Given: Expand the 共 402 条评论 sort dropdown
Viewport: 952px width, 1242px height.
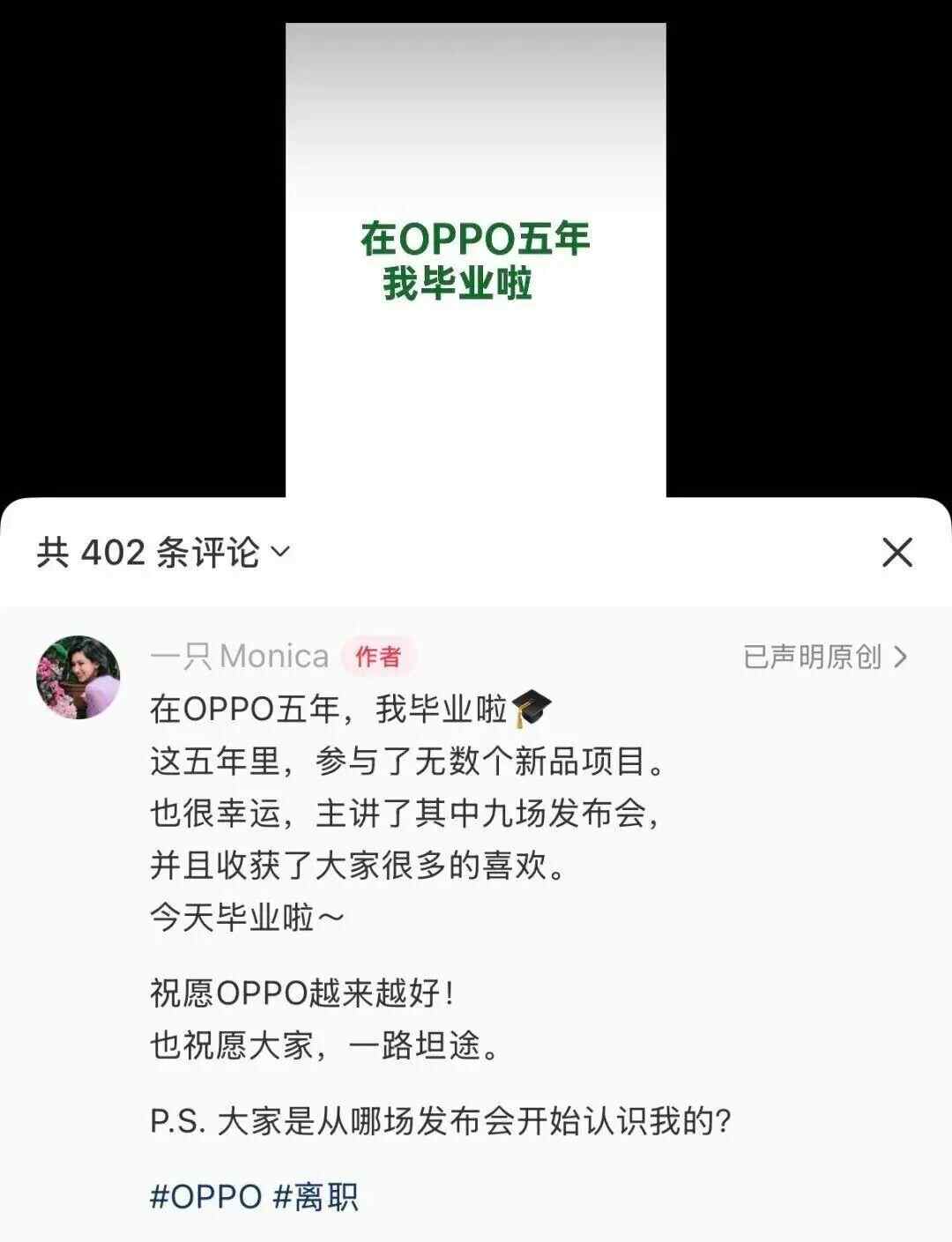Looking at the screenshot, I should coord(164,553).
